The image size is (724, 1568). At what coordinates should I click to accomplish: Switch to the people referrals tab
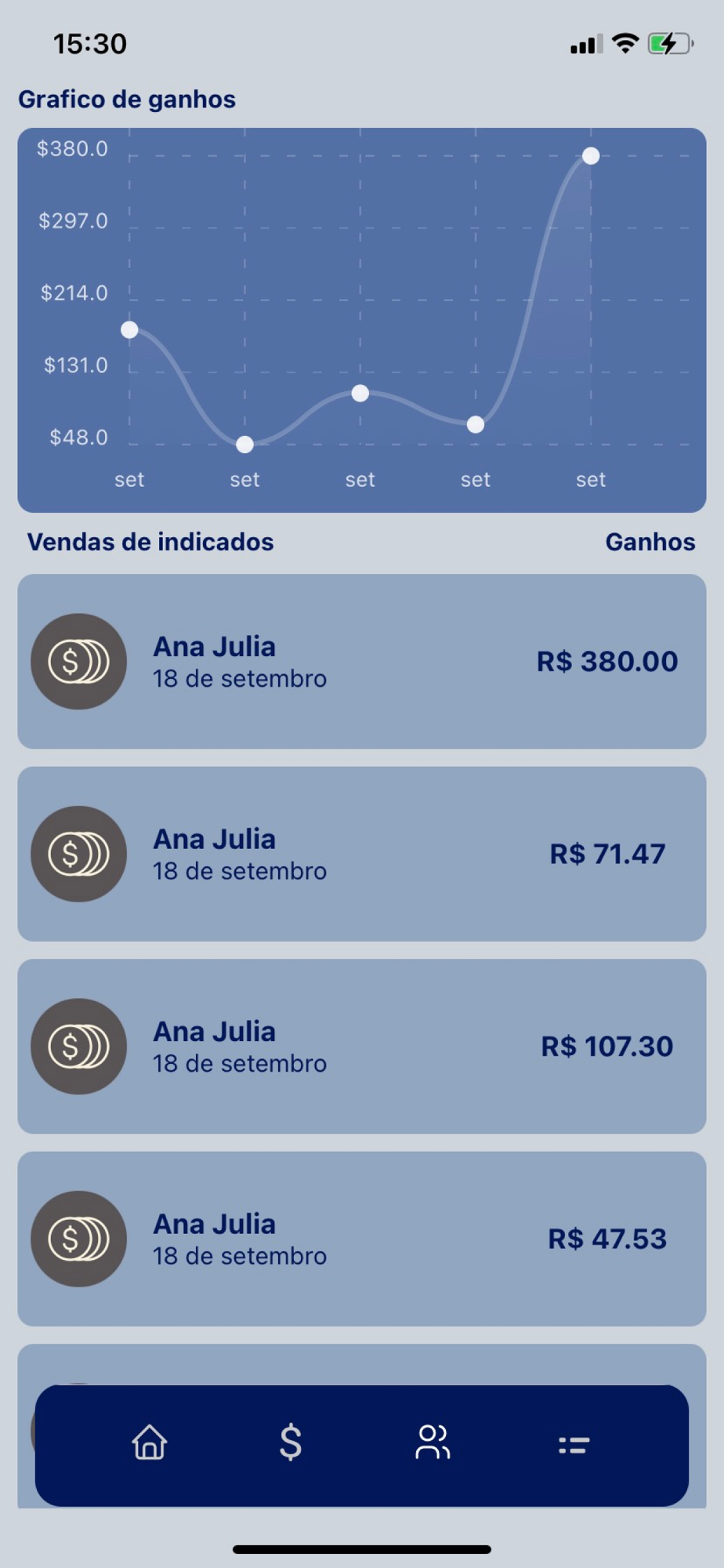[433, 1443]
